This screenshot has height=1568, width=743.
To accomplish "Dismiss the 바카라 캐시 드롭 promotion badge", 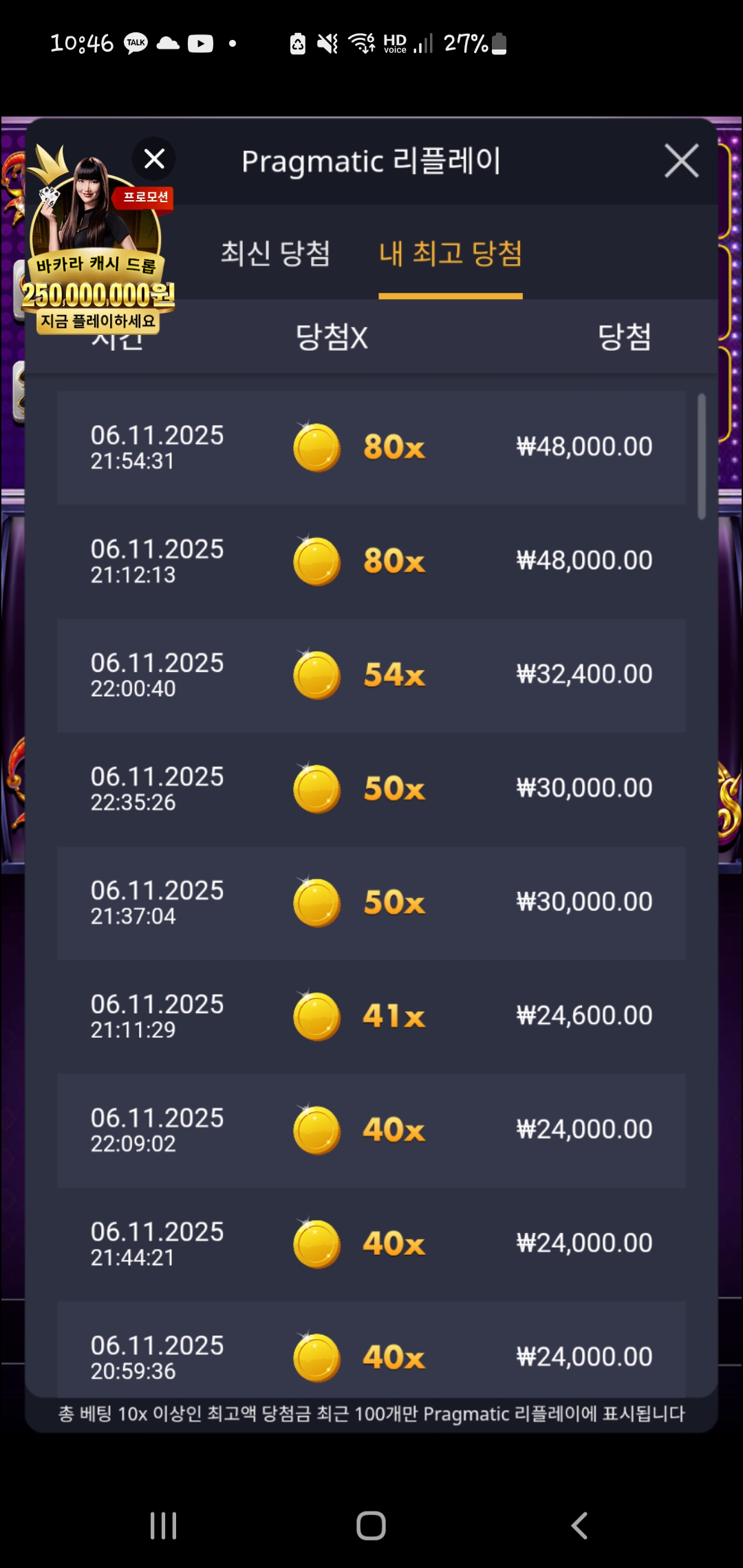I will coord(154,159).
